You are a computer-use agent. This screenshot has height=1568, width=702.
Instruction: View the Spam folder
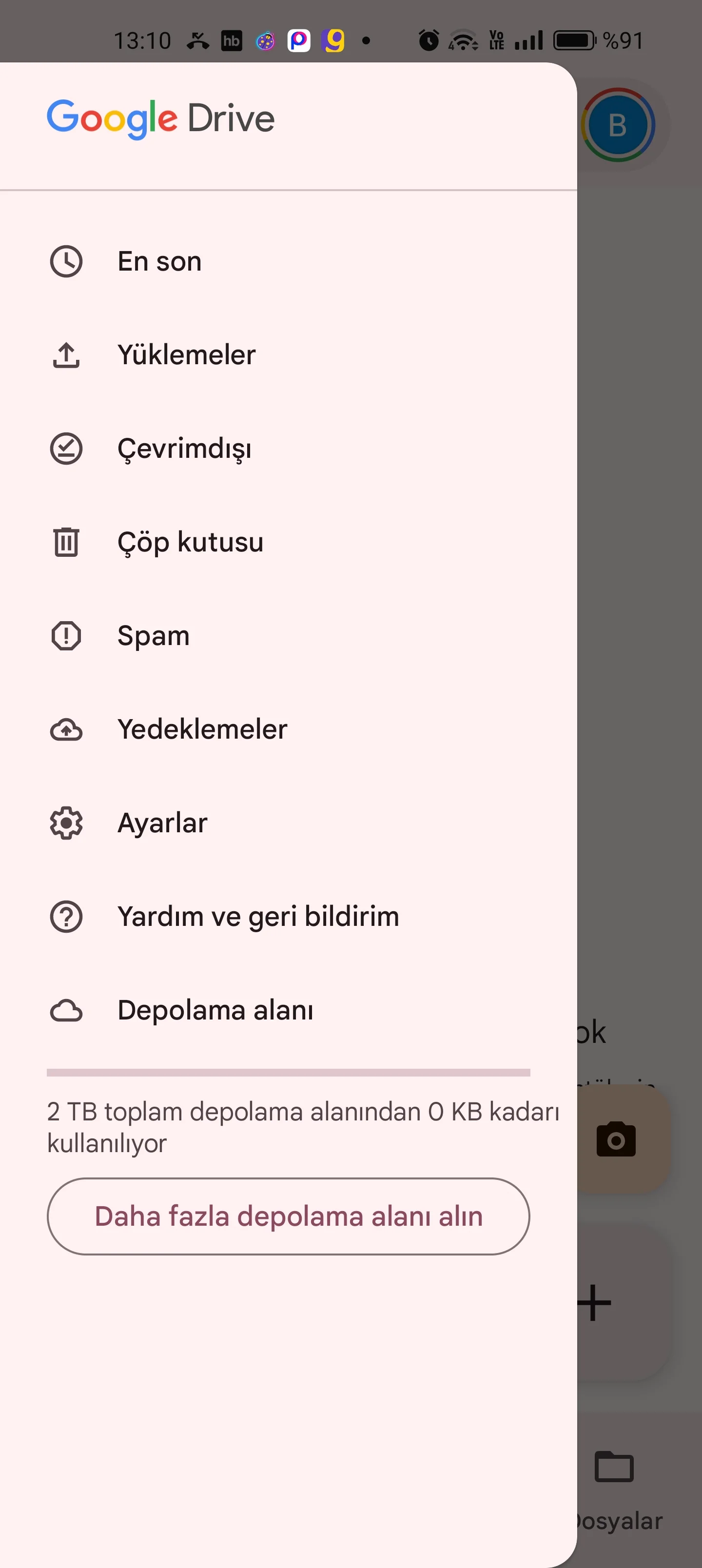tap(154, 636)
